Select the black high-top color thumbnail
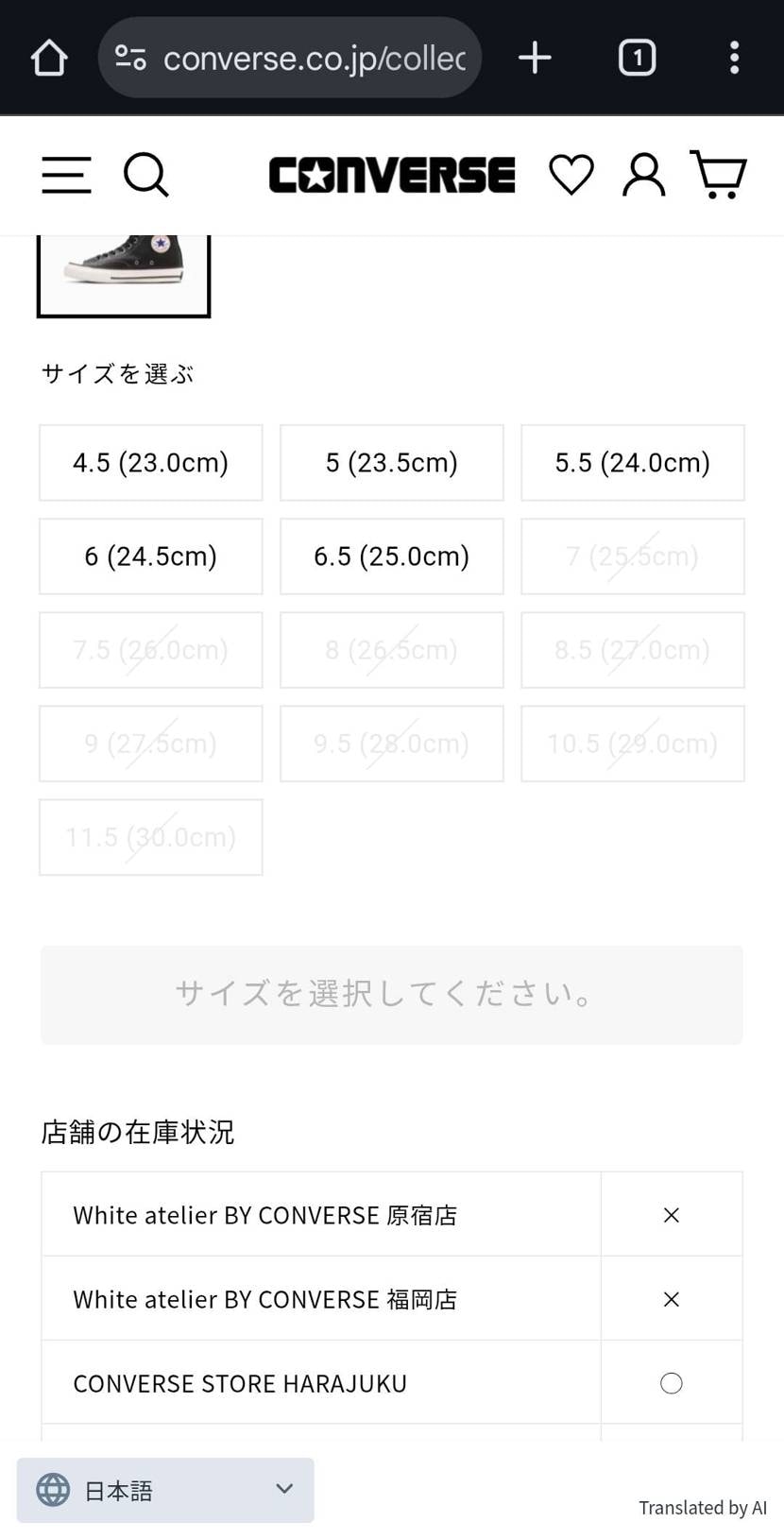The width and height of the screenshot is (784, 1539). [x=124, y=272]
